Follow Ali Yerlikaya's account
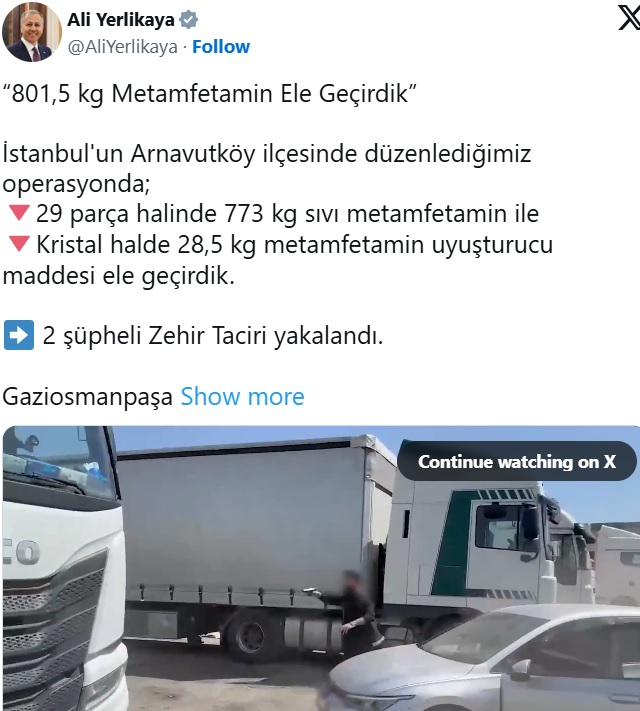The width and height of the screenshot is (640, 711). pos(221,47)
